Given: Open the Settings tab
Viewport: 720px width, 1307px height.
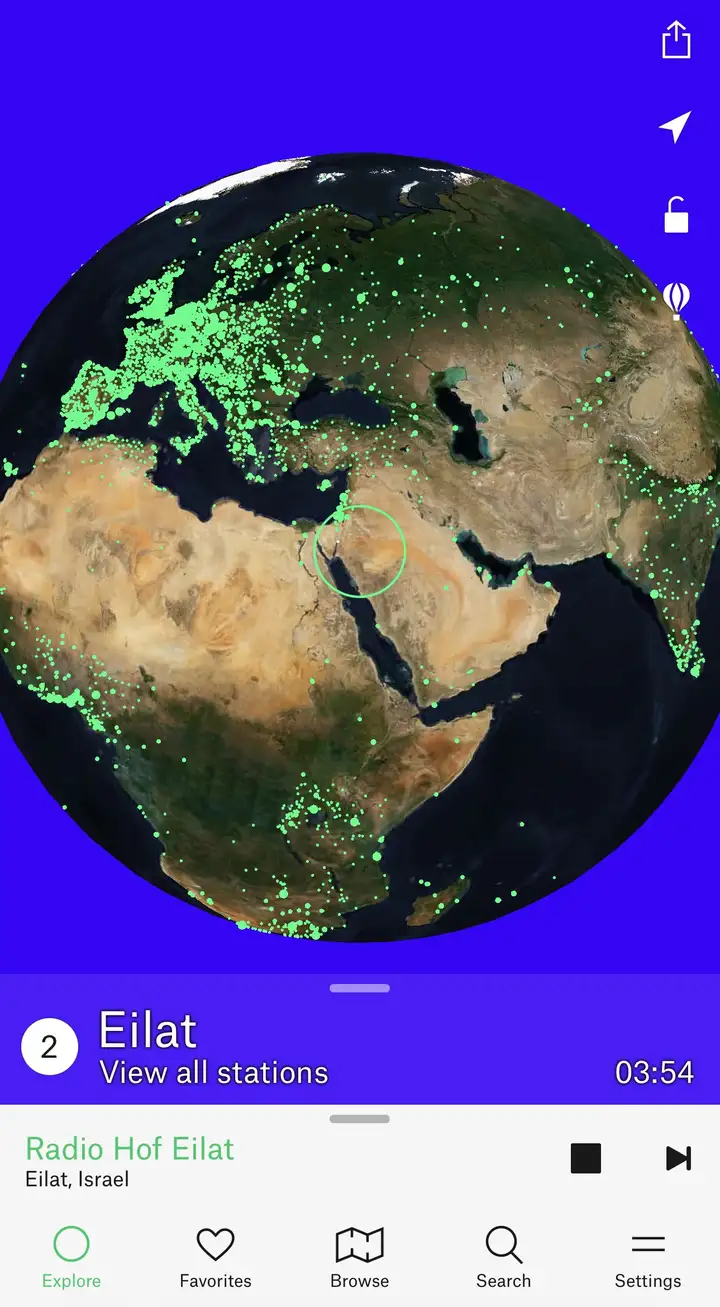Looking at the screenshot, I should [647, 1258].
